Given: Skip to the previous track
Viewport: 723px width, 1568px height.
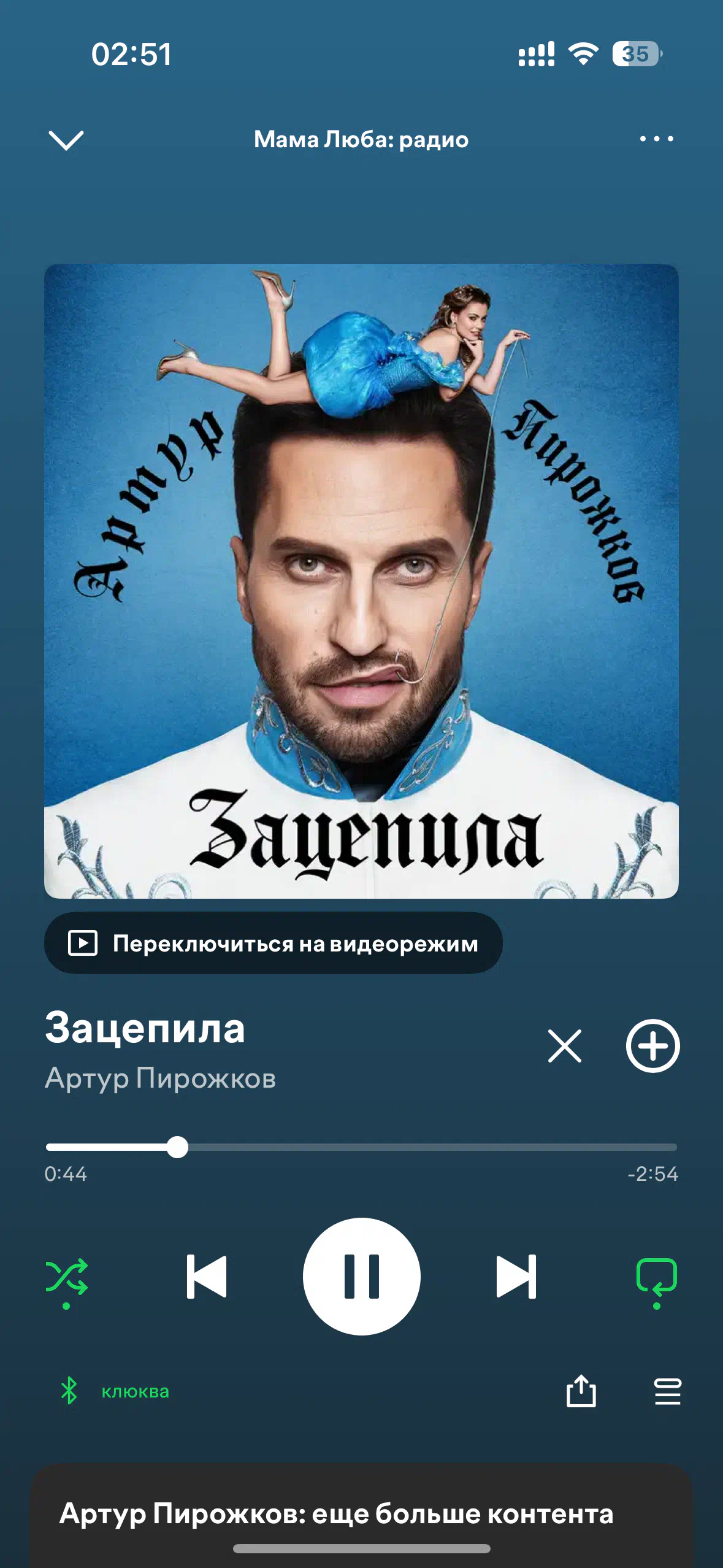Looking at the screenshot, I should [x=207, y=1277].
